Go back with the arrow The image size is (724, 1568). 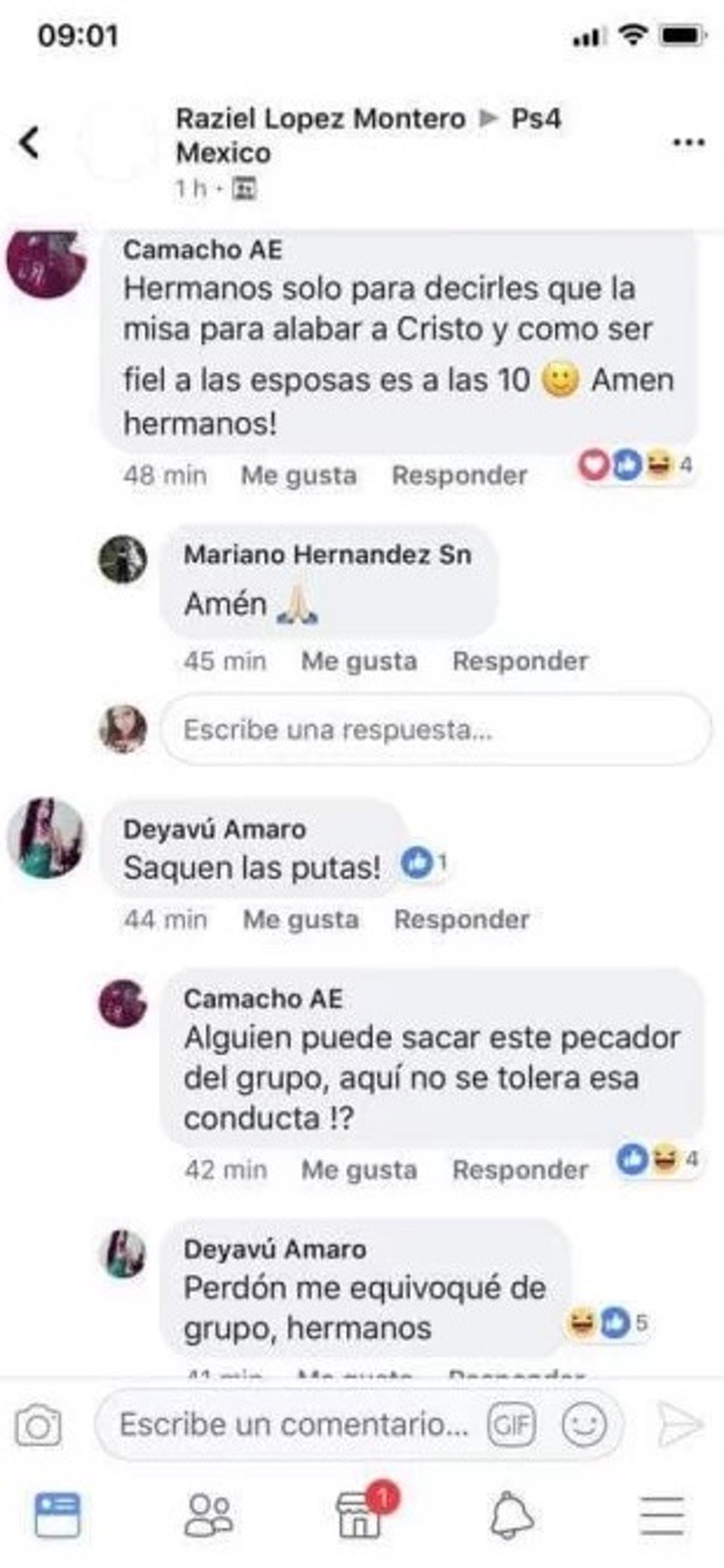(x=31, y=143)
